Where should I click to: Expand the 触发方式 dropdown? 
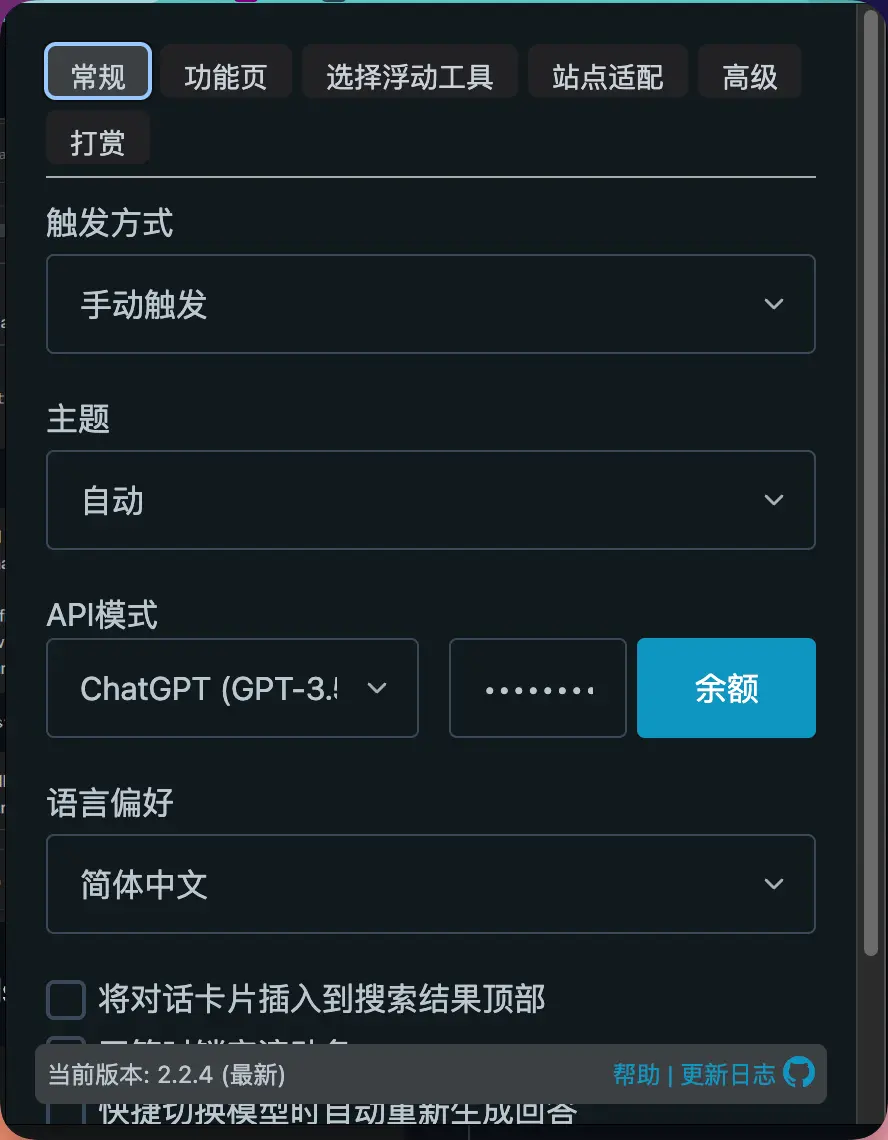click(431, 304)
